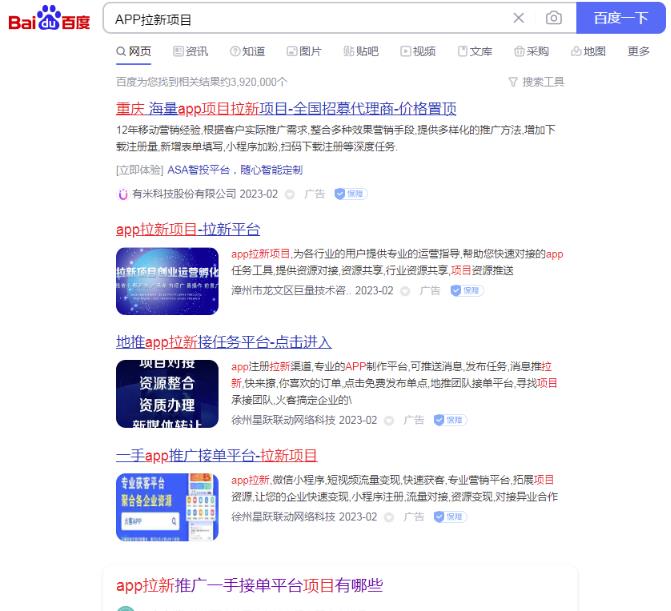Open result 一手app推广接单平台-拉新项目
This screenshot has width=671, height=611.
click(217, 455)
